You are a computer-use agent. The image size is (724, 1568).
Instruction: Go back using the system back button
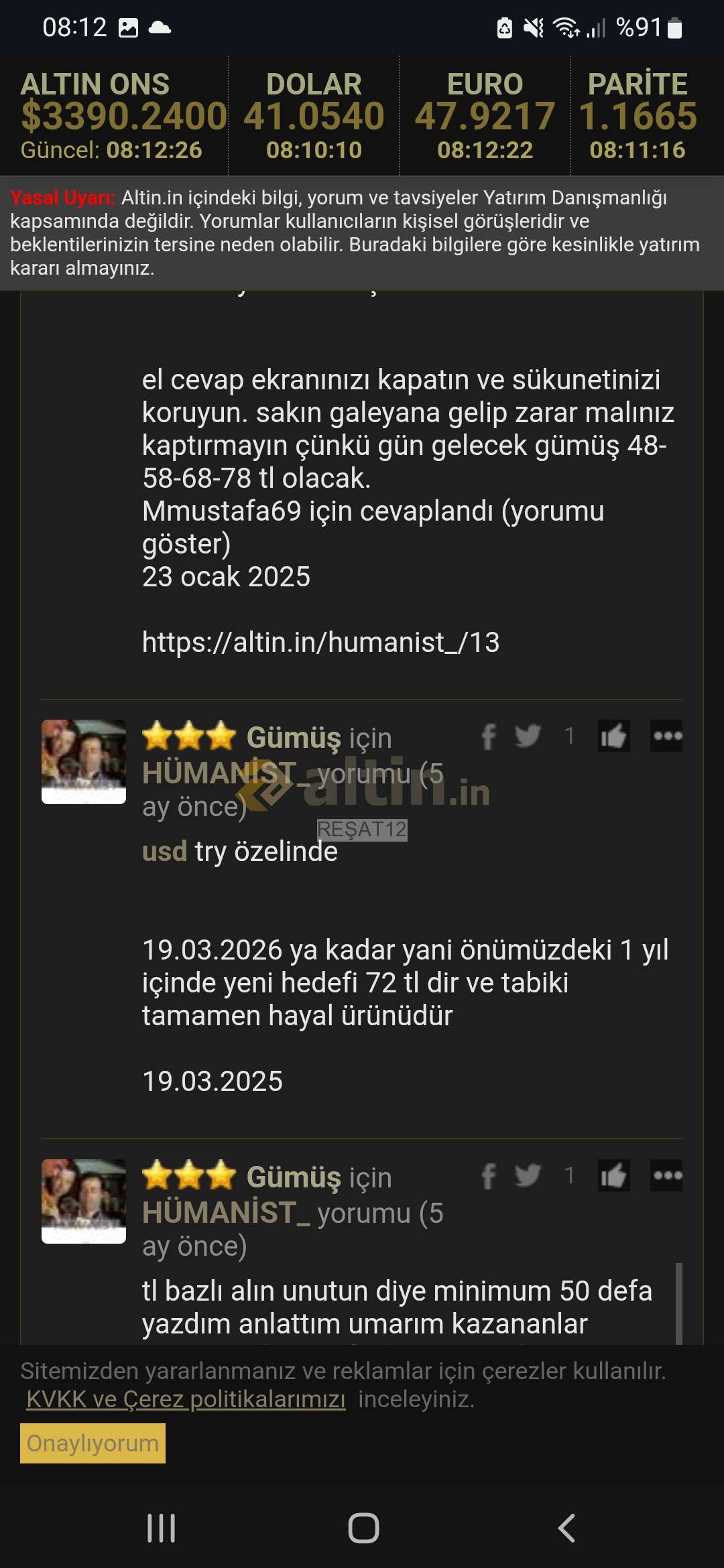tap(566, 1528)
